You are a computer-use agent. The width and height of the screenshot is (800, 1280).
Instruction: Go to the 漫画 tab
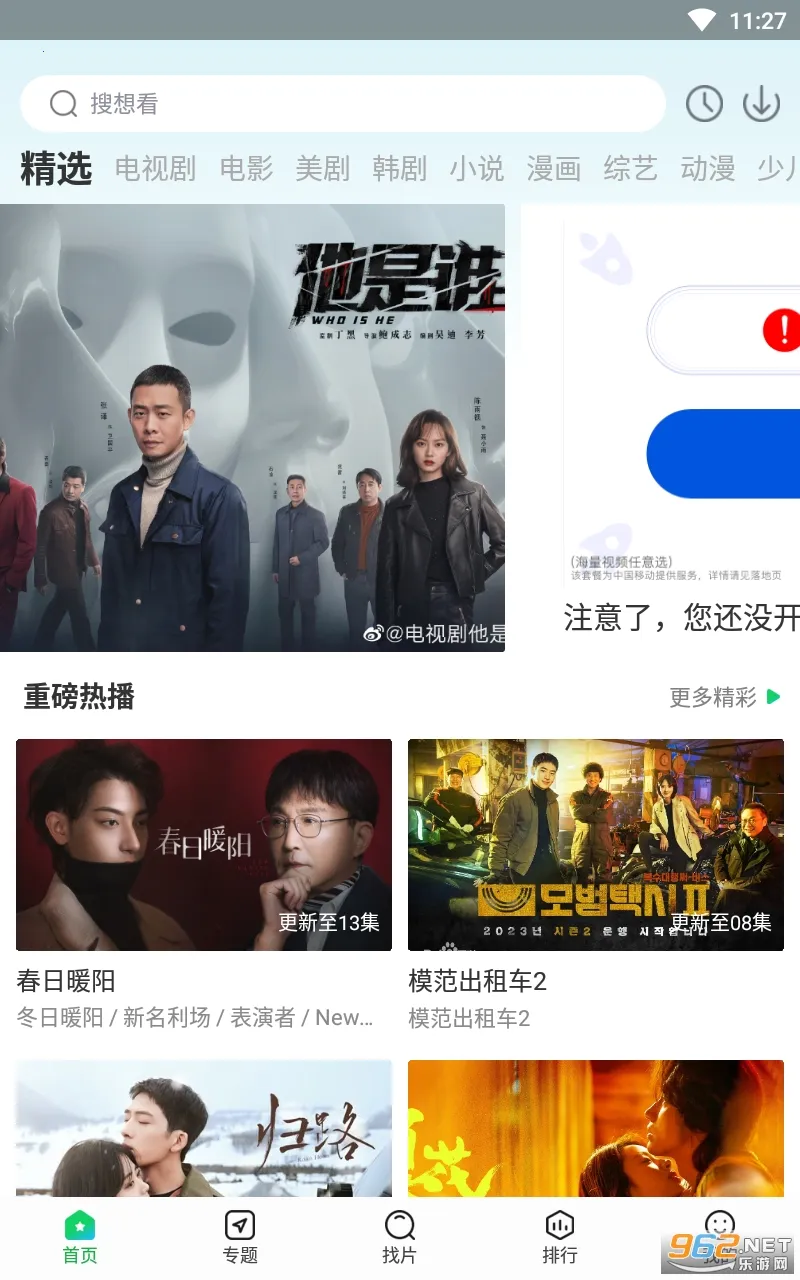point(553,168)
